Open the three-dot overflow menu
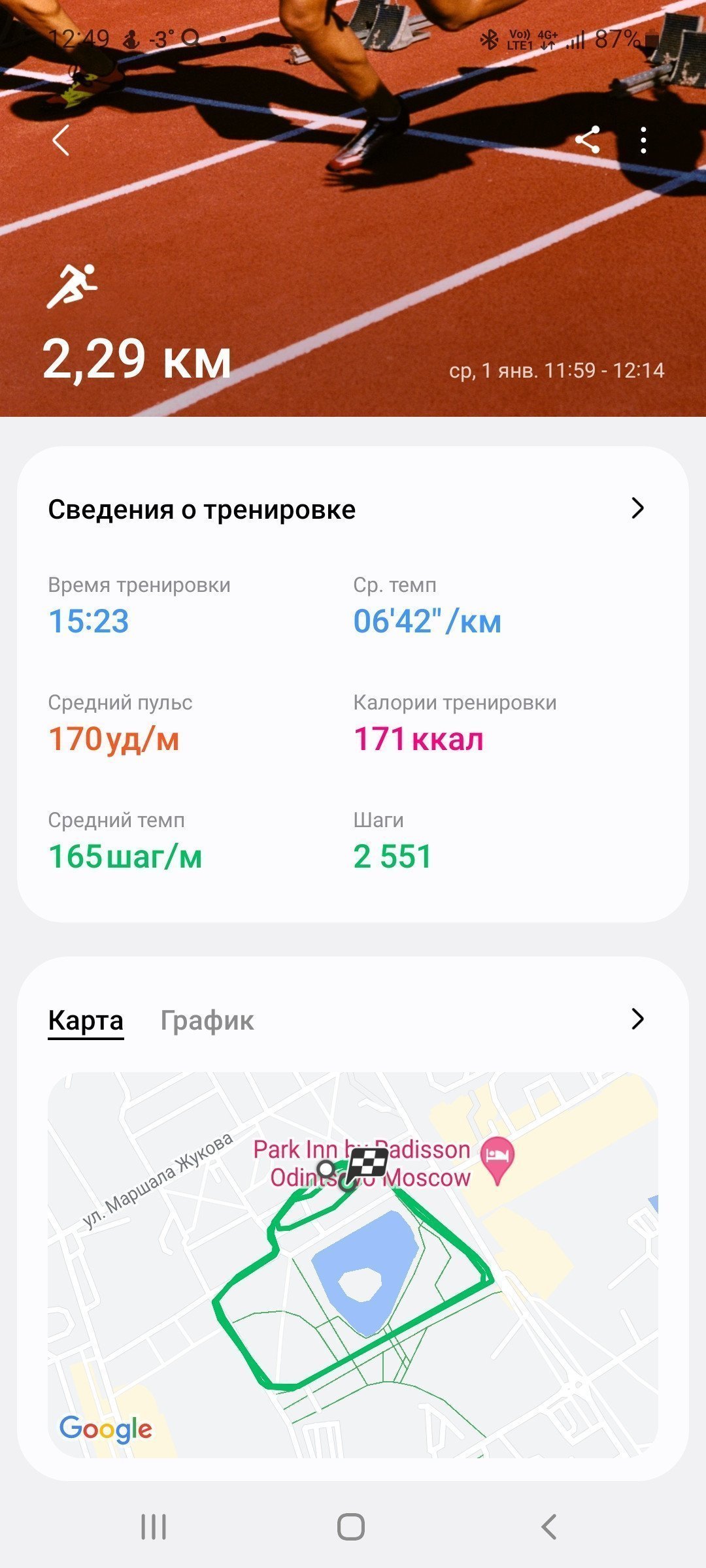706x1568 pixels. tap(644, 140)
